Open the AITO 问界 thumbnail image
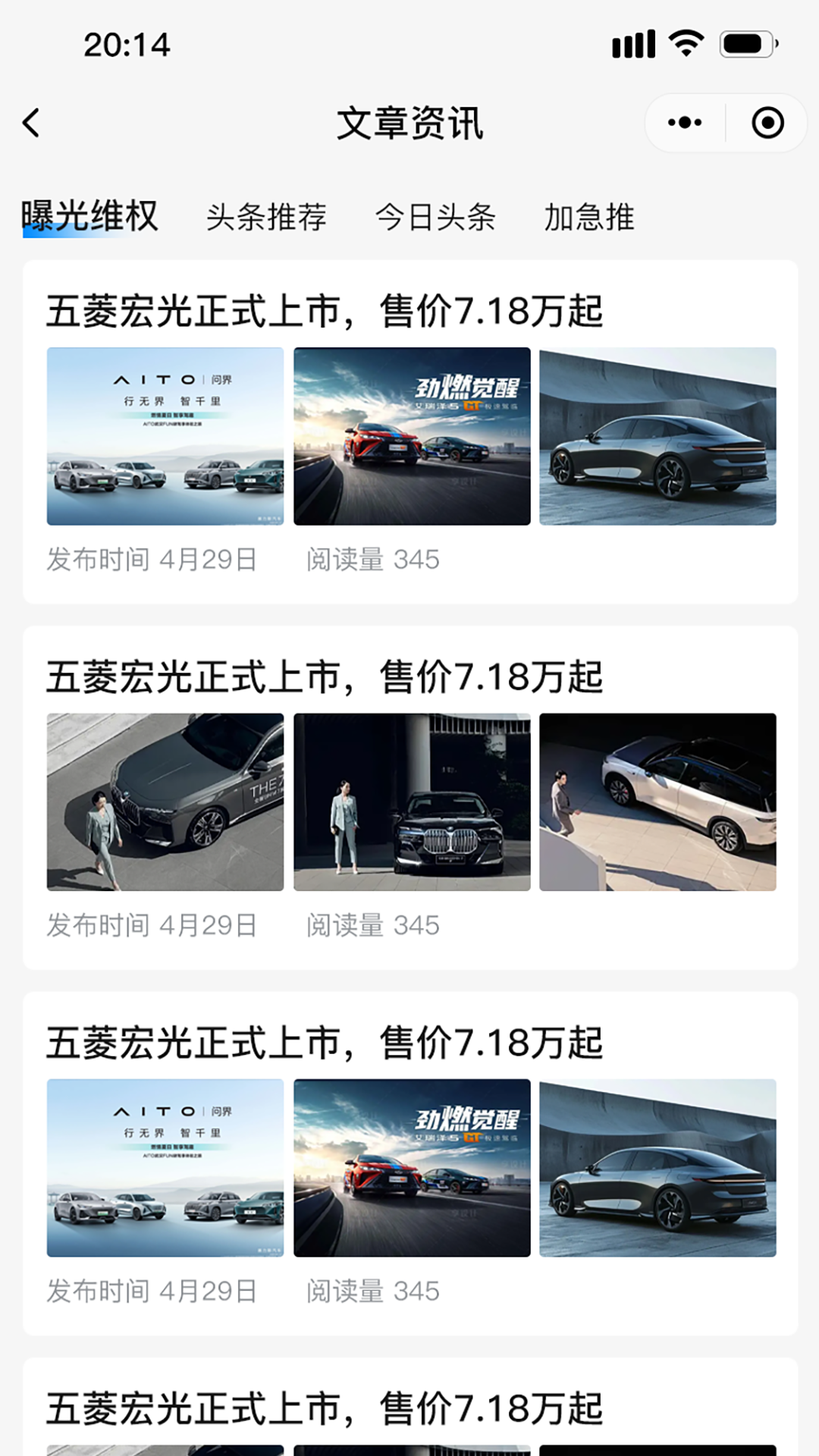The width and height of the screenshot is (819, 1456). [164, 436]
